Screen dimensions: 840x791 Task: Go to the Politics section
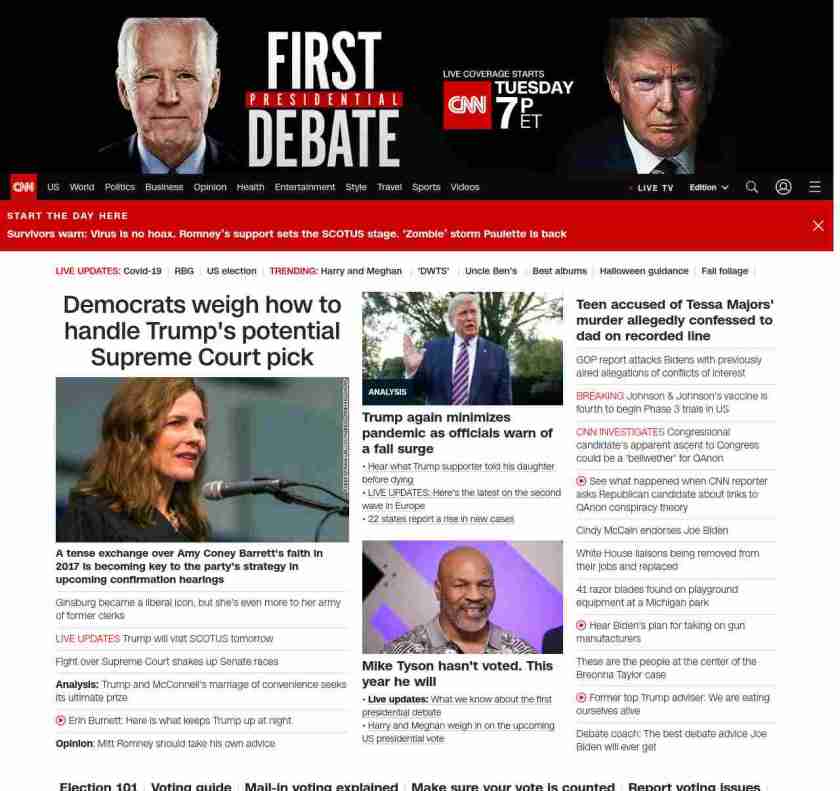pos(119,187)
